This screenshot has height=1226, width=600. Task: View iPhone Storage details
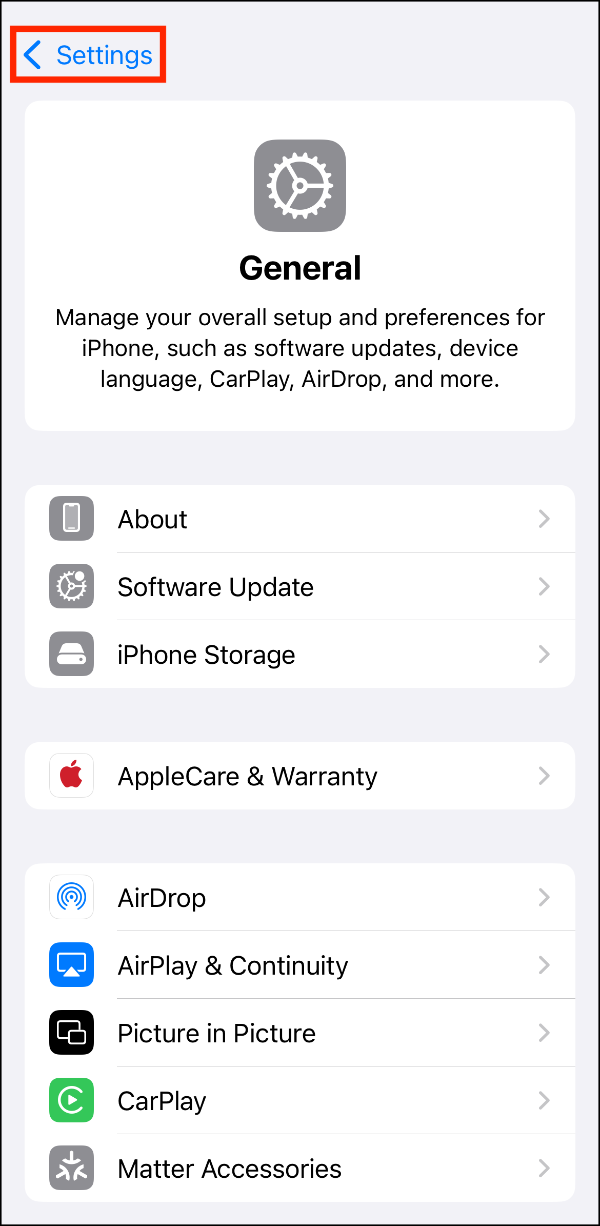[x=300, y=655]
